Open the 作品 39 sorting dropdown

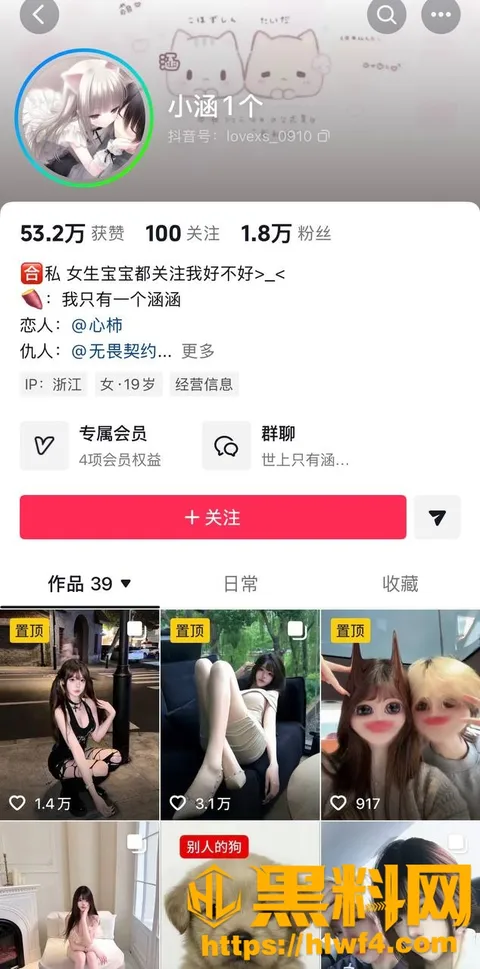[90, 583]
